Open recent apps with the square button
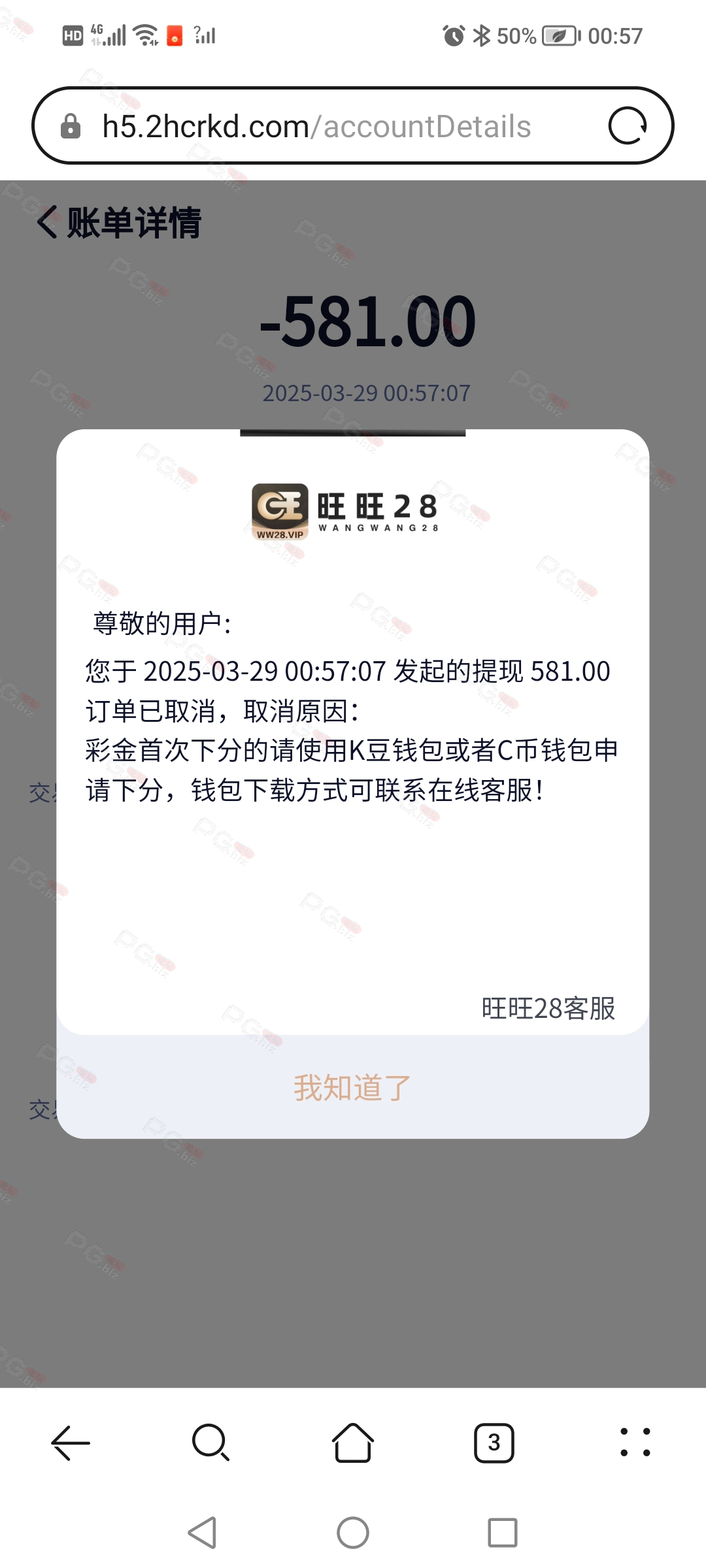Screen dimensions: 706x1568 coord(503,1532)
